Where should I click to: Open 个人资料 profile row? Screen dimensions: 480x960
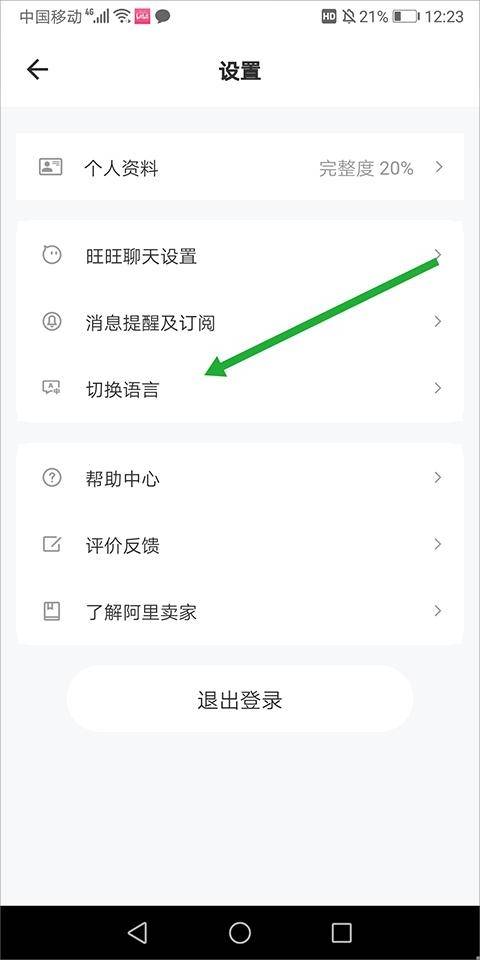(x=239, y=167)
